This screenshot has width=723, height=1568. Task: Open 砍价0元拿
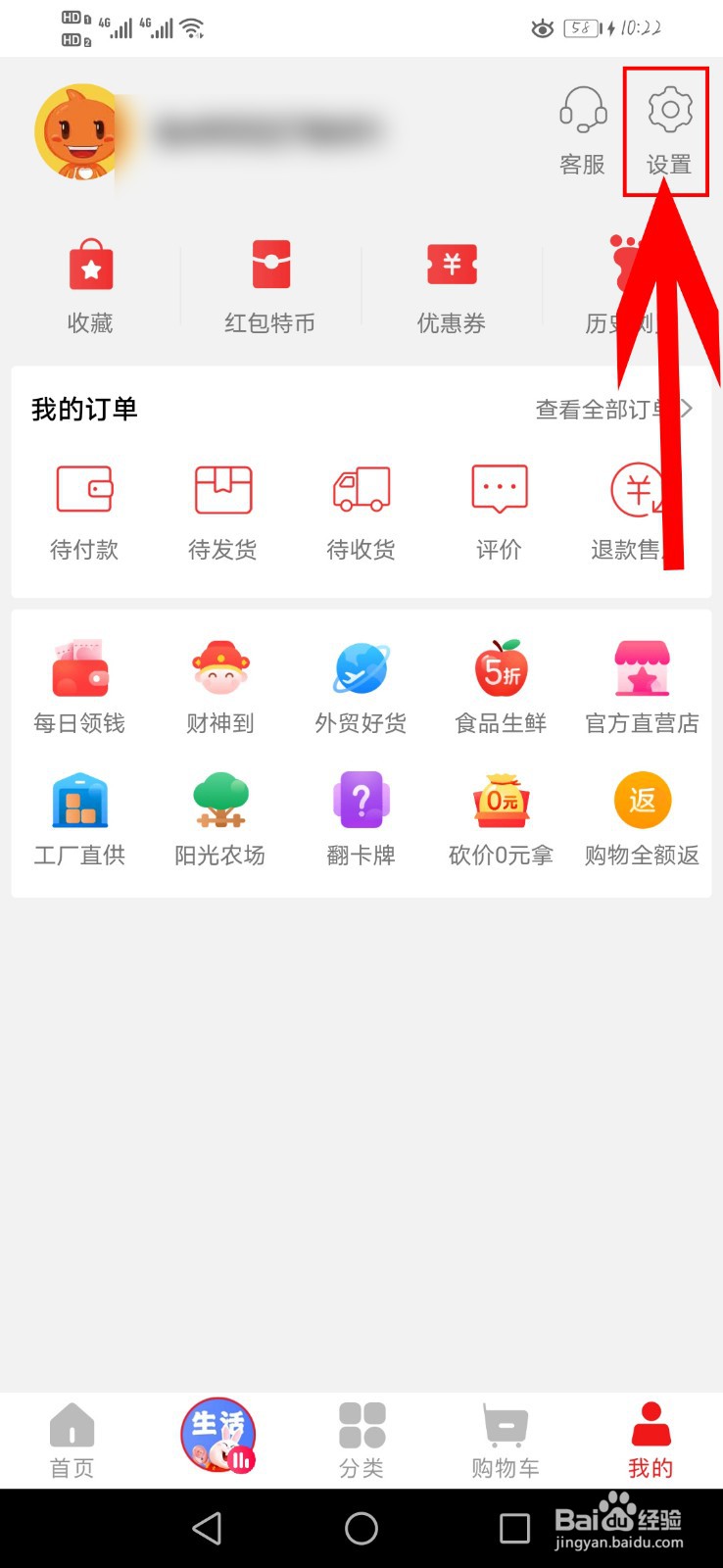[501, 819]
